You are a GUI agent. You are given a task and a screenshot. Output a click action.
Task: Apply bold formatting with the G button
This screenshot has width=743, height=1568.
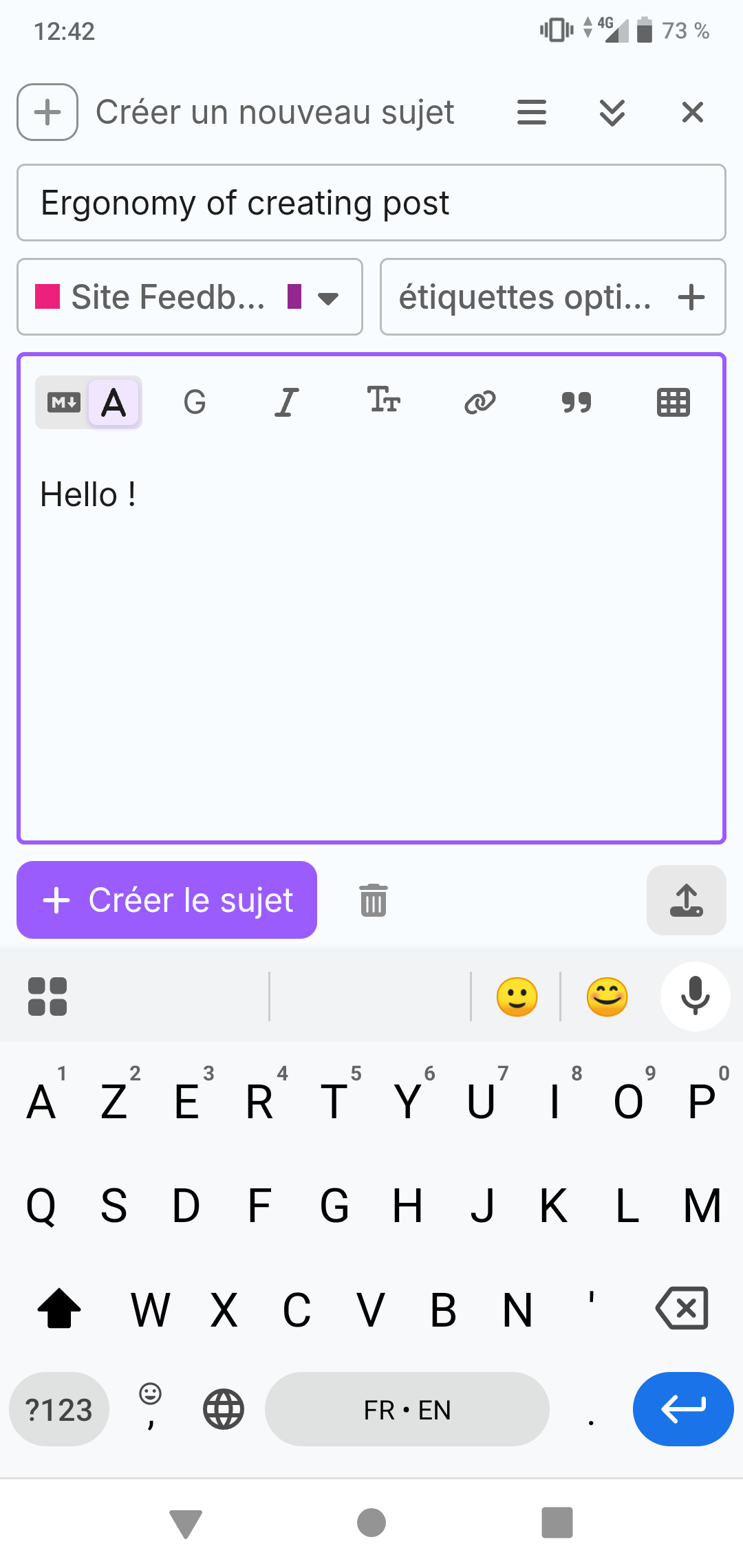[195, 402]
